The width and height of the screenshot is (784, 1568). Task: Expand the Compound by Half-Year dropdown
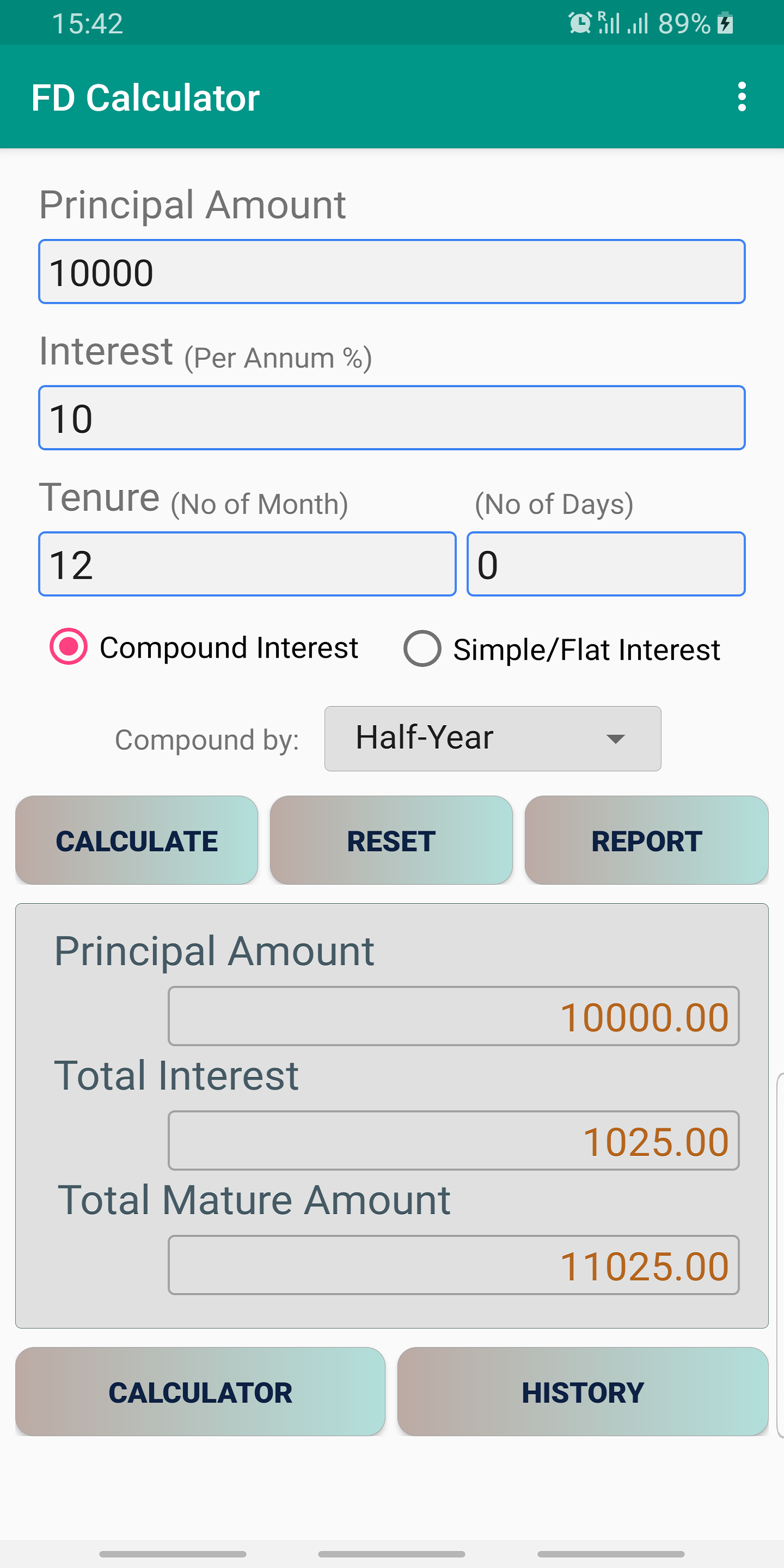click(492, 738)
